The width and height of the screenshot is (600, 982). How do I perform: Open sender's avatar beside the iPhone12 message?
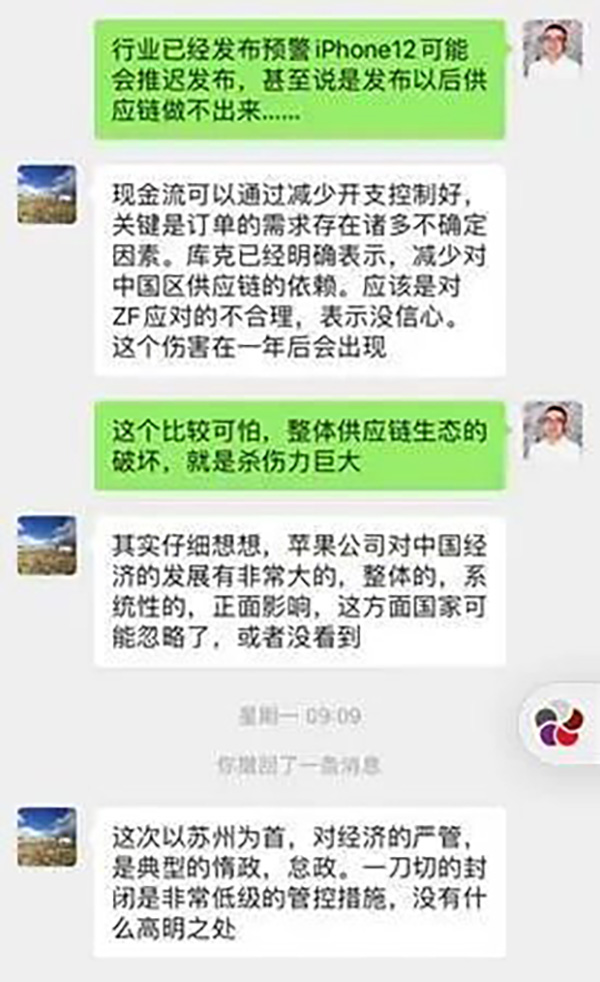(553, 49)
